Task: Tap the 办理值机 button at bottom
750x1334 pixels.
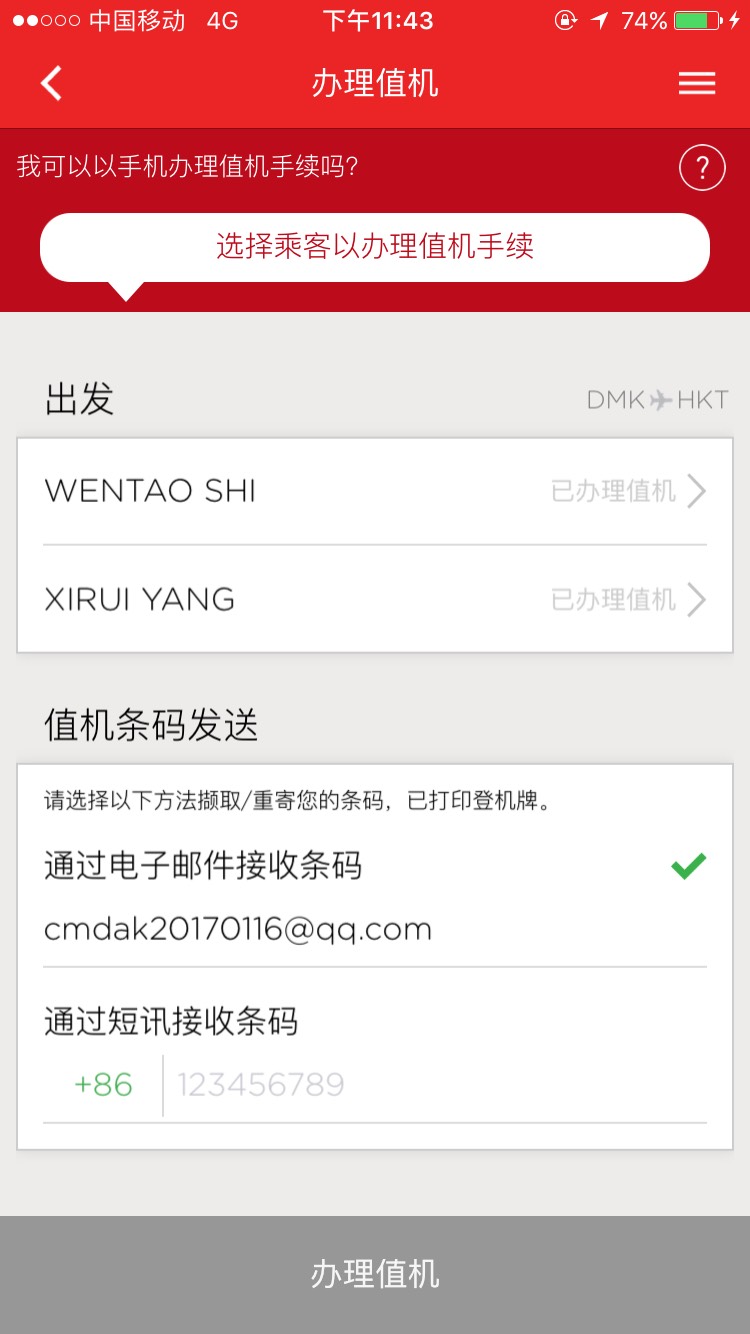Action: 375,1274
